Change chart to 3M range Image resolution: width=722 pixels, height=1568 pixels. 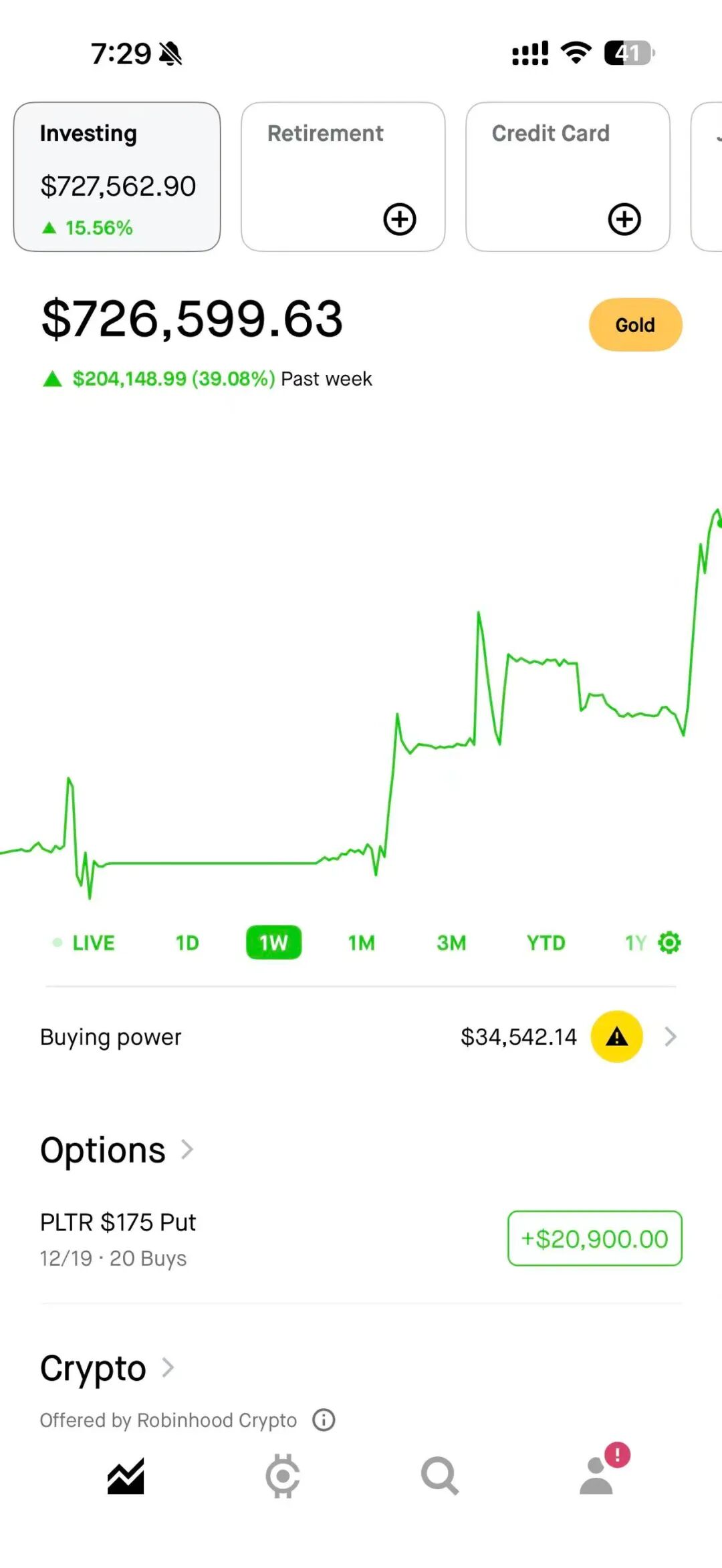tap(451, 942)
